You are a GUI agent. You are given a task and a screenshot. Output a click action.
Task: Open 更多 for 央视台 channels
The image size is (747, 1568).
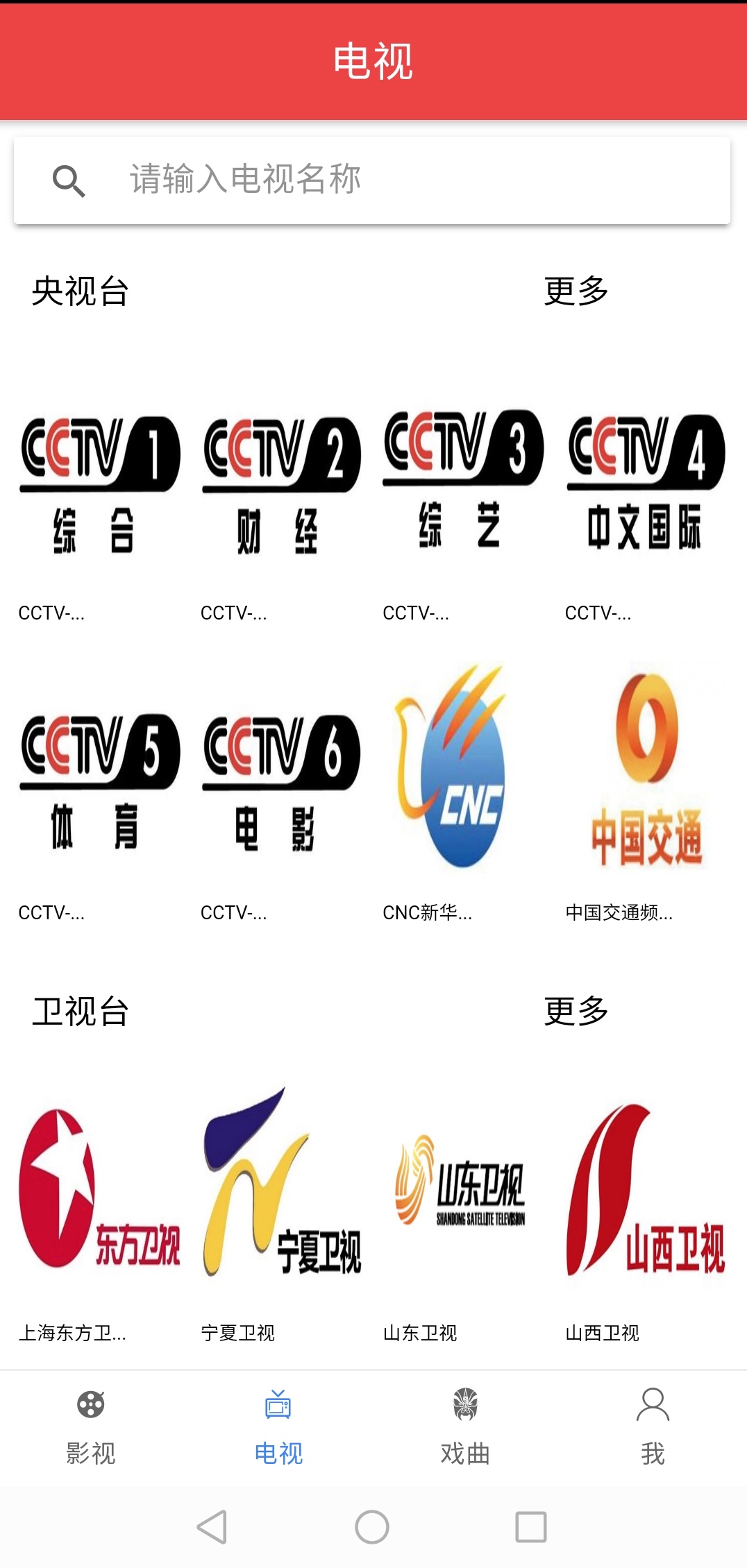click(x=576, y=291)
